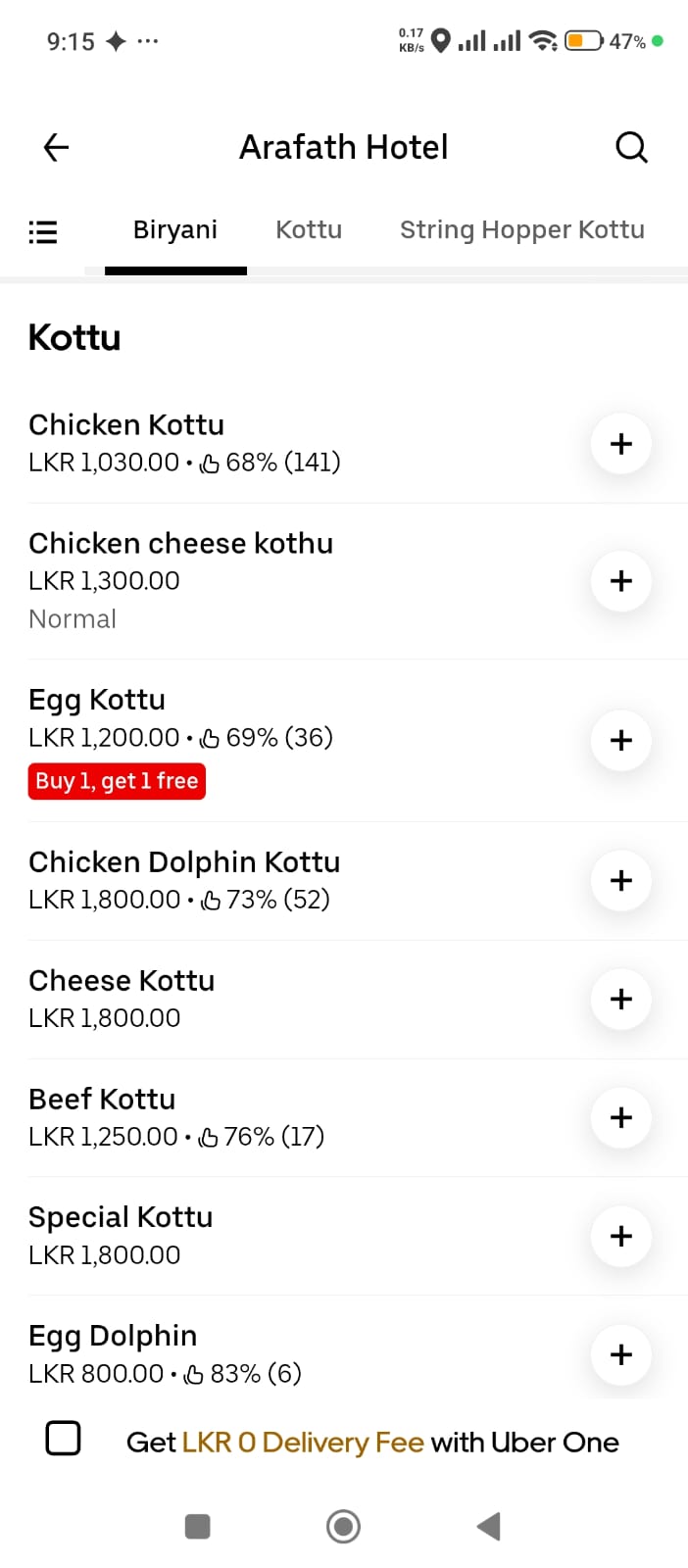Viewport: 688px width, 1568px height.
Task: Tap the system back triangle
Action: coord(488,1526)
